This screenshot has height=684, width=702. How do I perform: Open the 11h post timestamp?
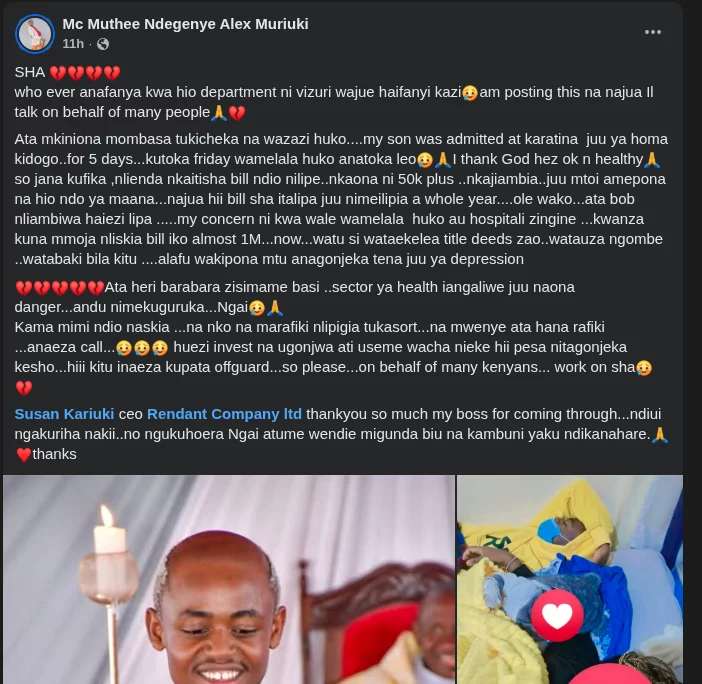click(73, 44)
